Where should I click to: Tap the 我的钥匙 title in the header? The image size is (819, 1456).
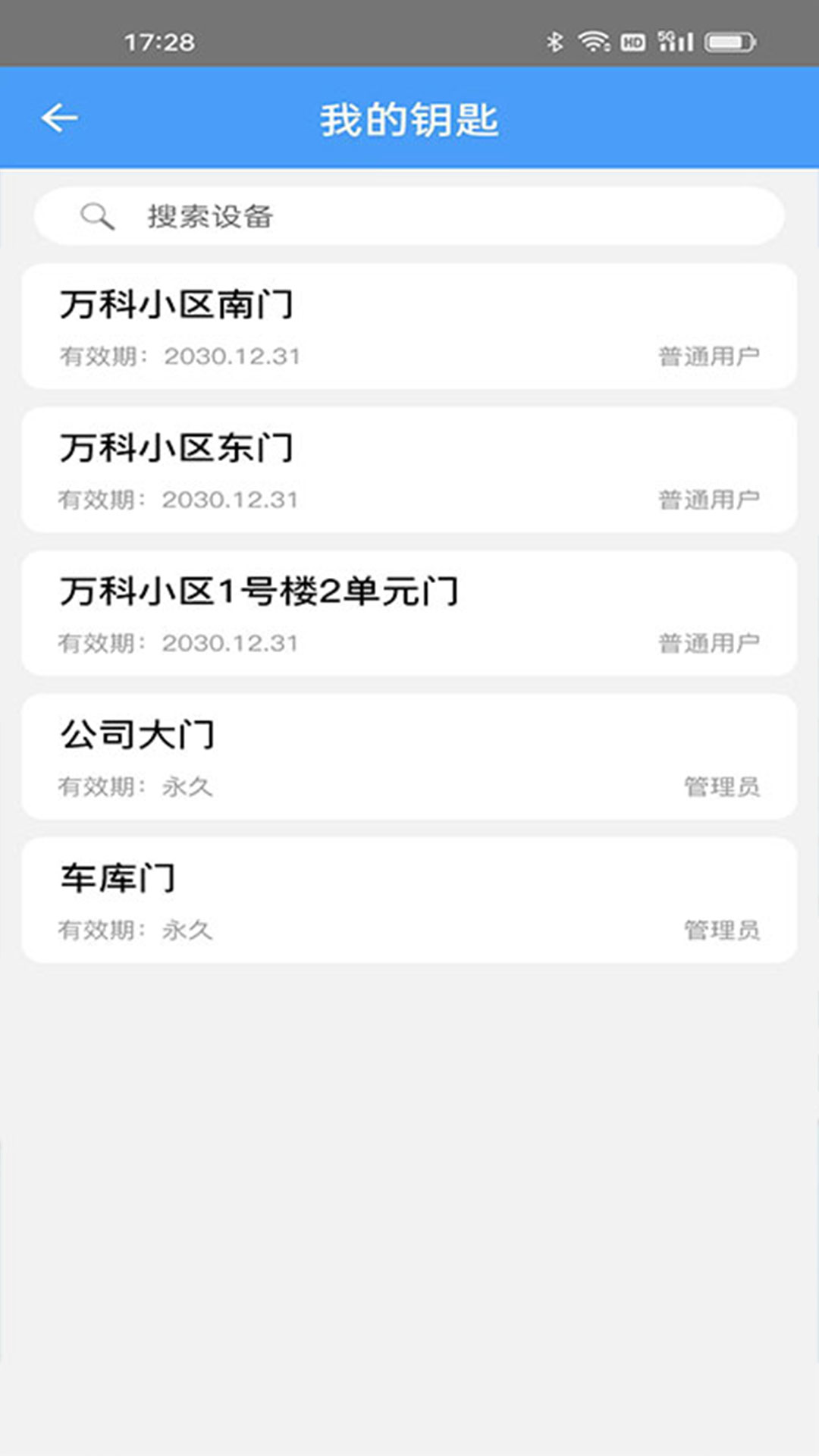pos(409,120)
